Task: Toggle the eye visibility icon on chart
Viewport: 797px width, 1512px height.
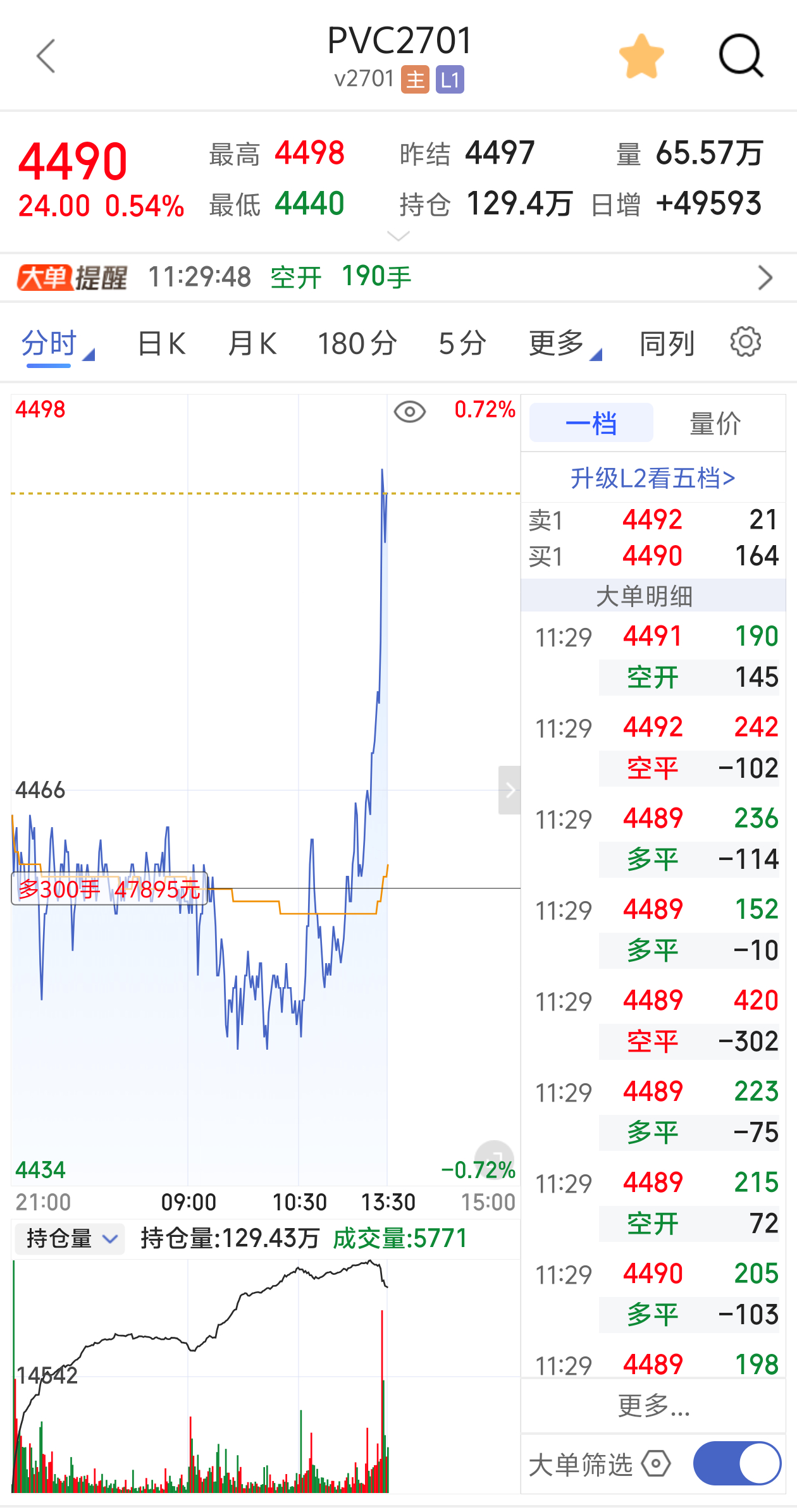Action: [x=410, y=412]
